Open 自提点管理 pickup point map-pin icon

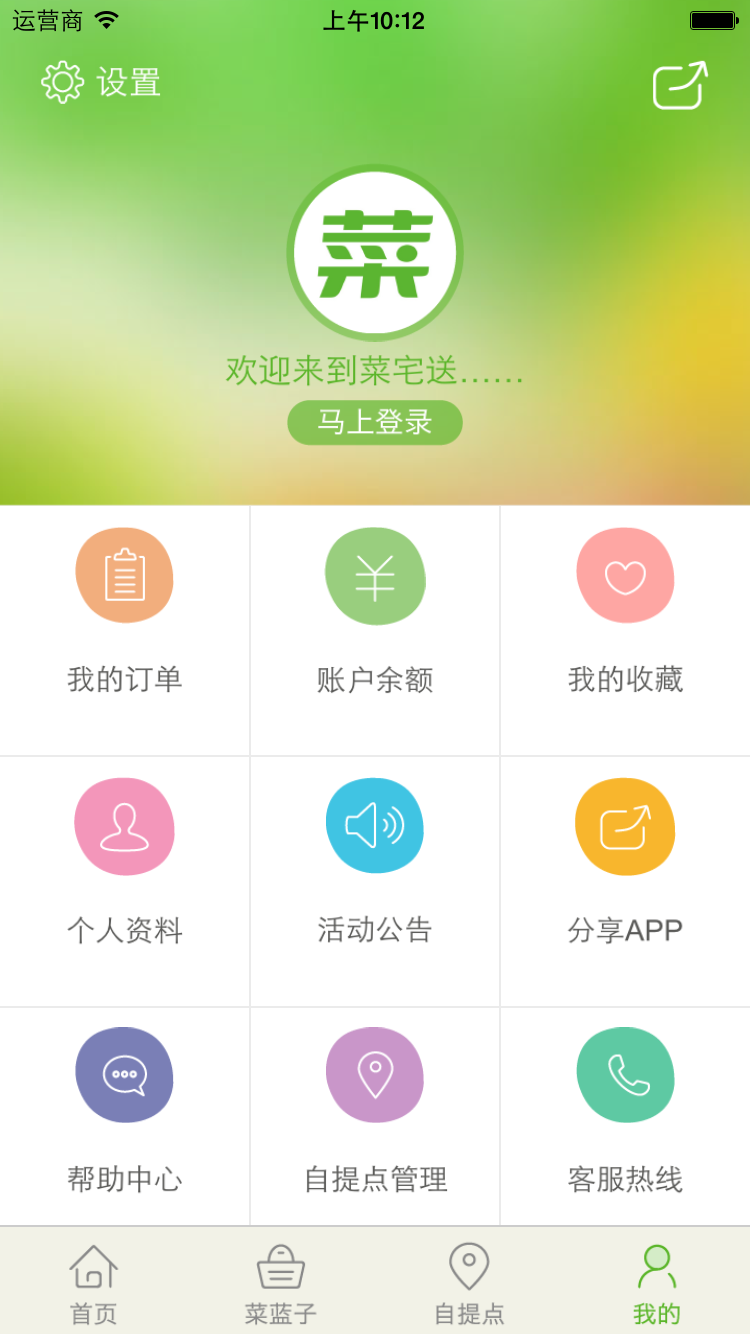(x=374, y=1075)
